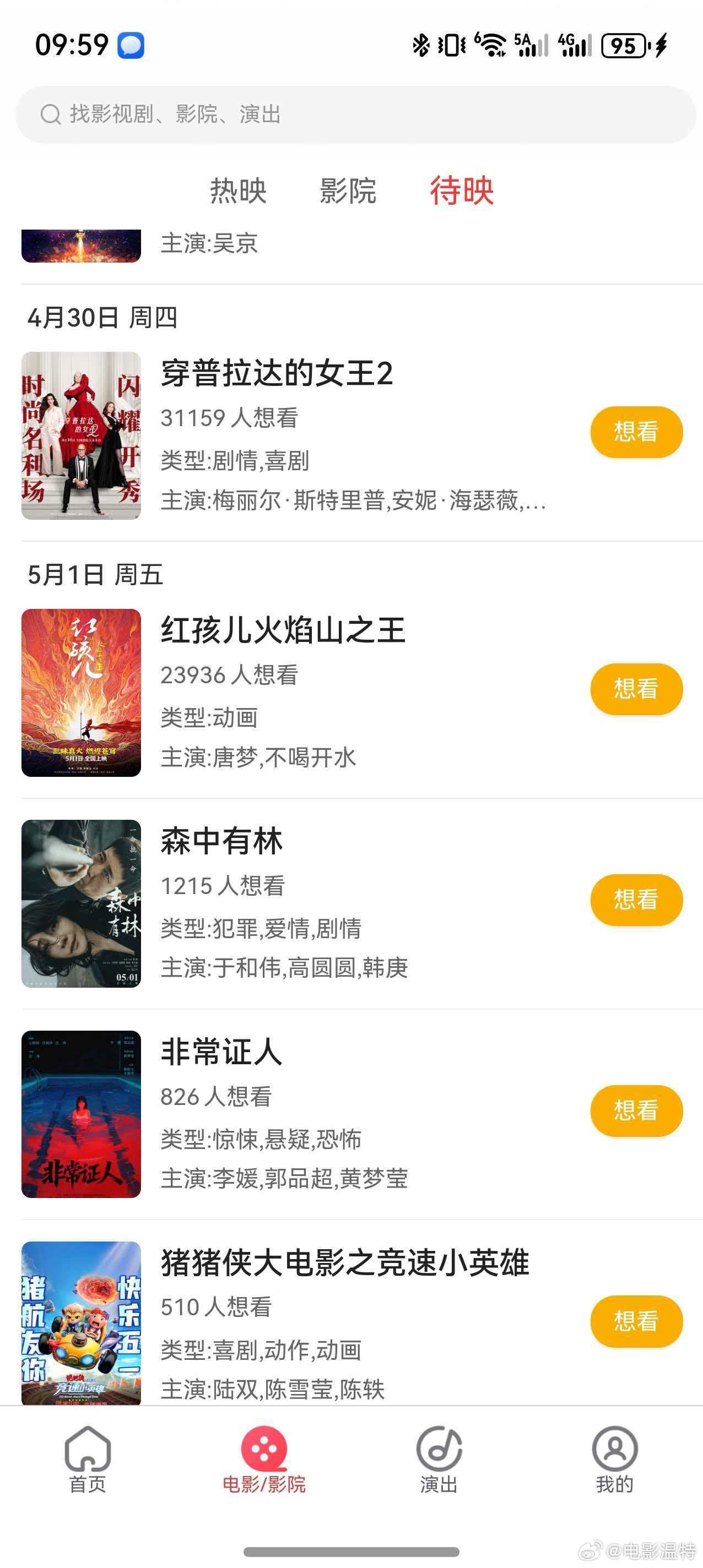Open 猪猪侠大电影之竞速小英雄 details
703x1568 pixels.
344,1262
